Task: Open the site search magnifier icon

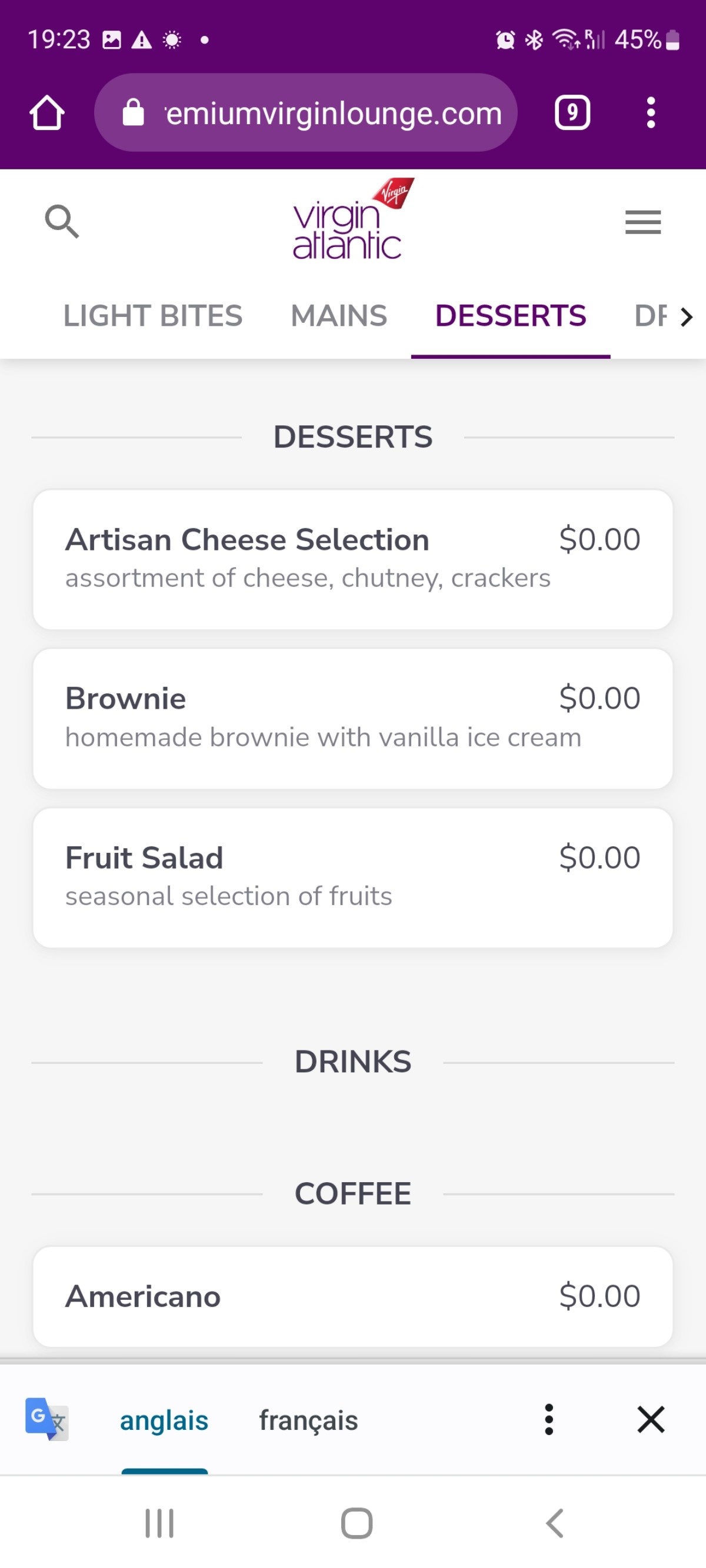Action: click(62, 222)
